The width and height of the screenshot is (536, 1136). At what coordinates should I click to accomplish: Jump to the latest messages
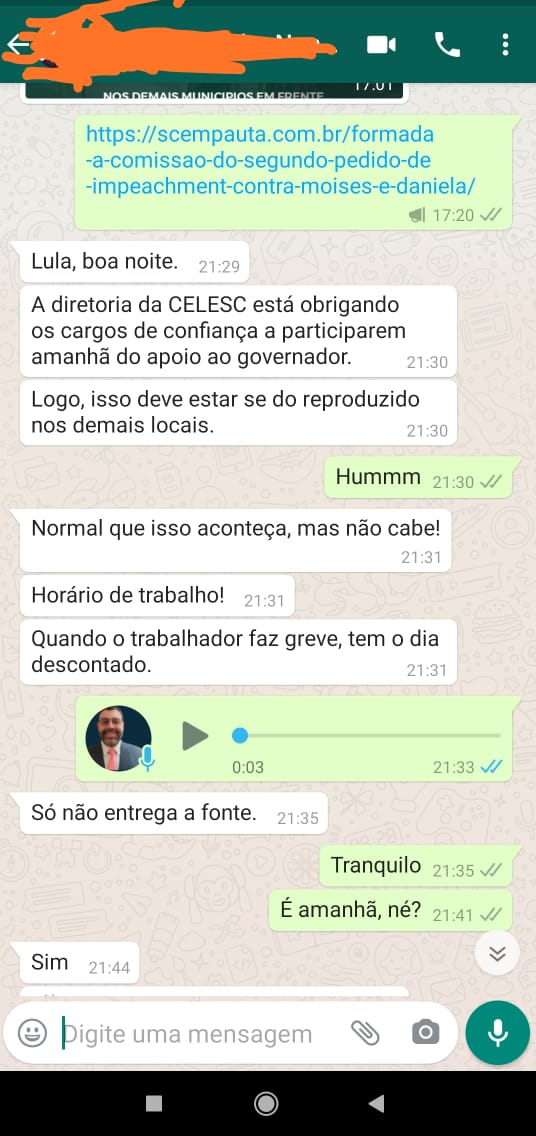[x=497, y=953]
